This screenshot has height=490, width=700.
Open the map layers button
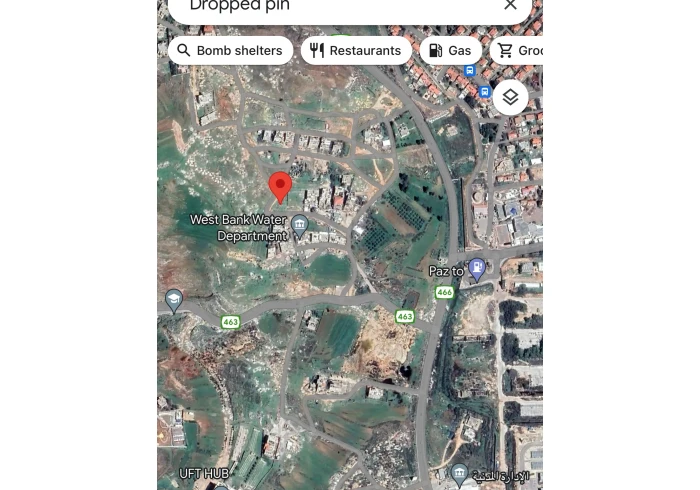(x=510, y=97)
